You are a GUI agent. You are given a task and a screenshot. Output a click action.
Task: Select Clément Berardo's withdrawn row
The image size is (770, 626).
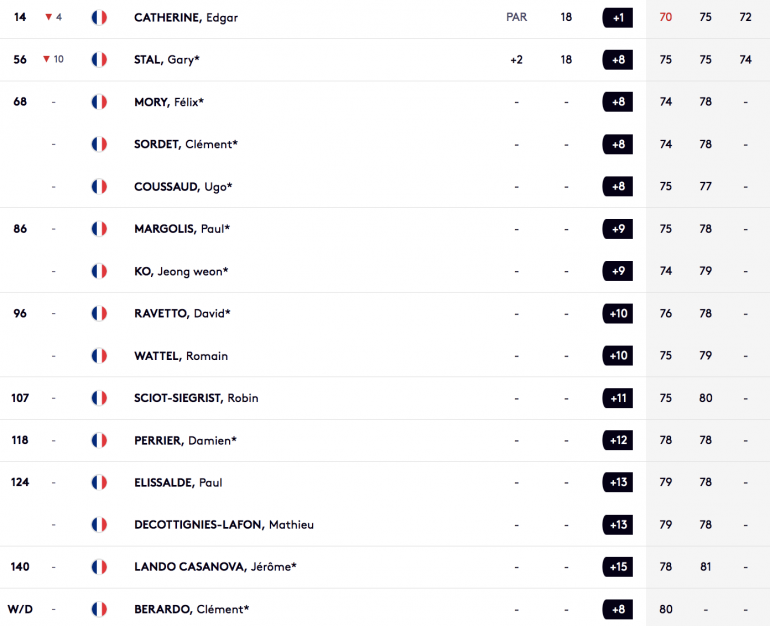pyautogui.click(x=192, y=609)
